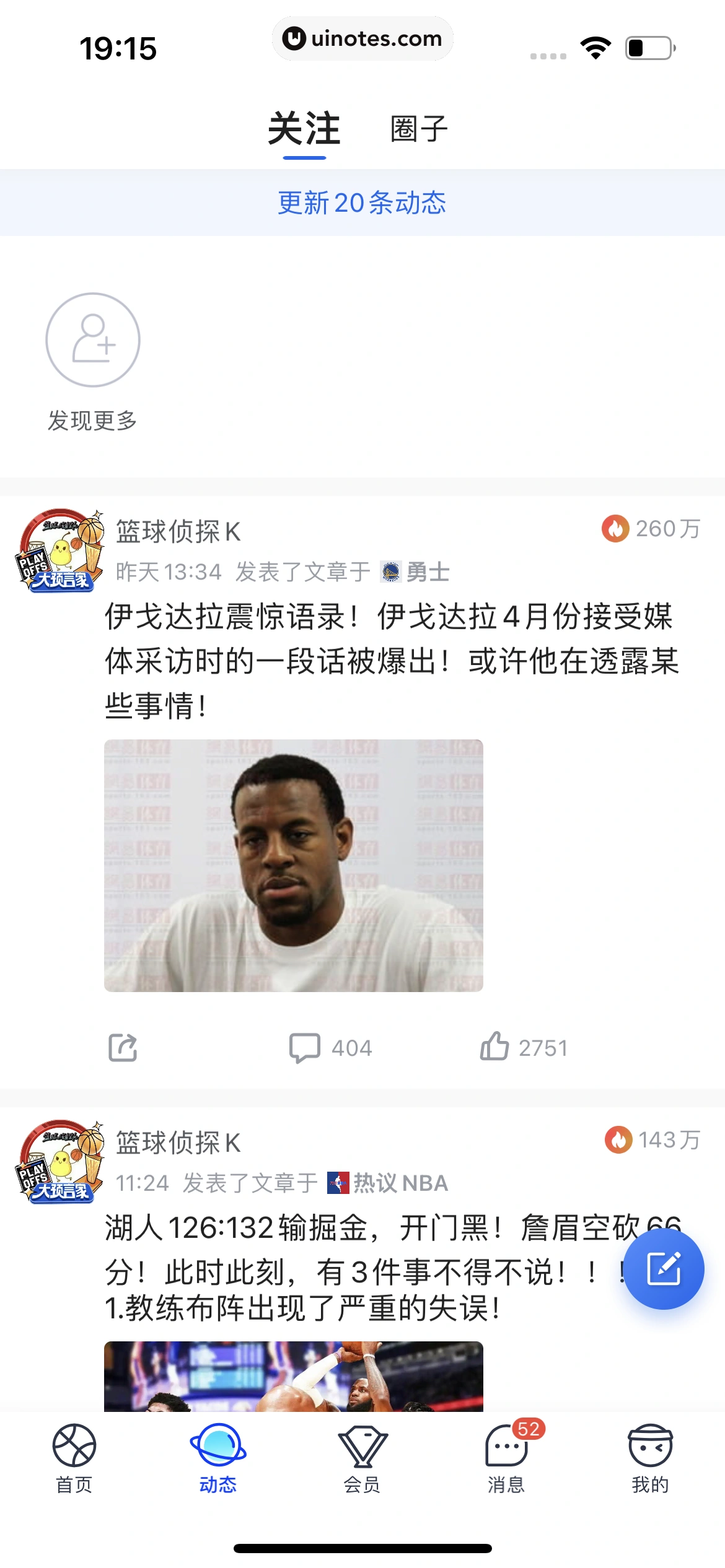Check the 260万 heat counter
Viewport: 725px width, 1568px height.
649,529
